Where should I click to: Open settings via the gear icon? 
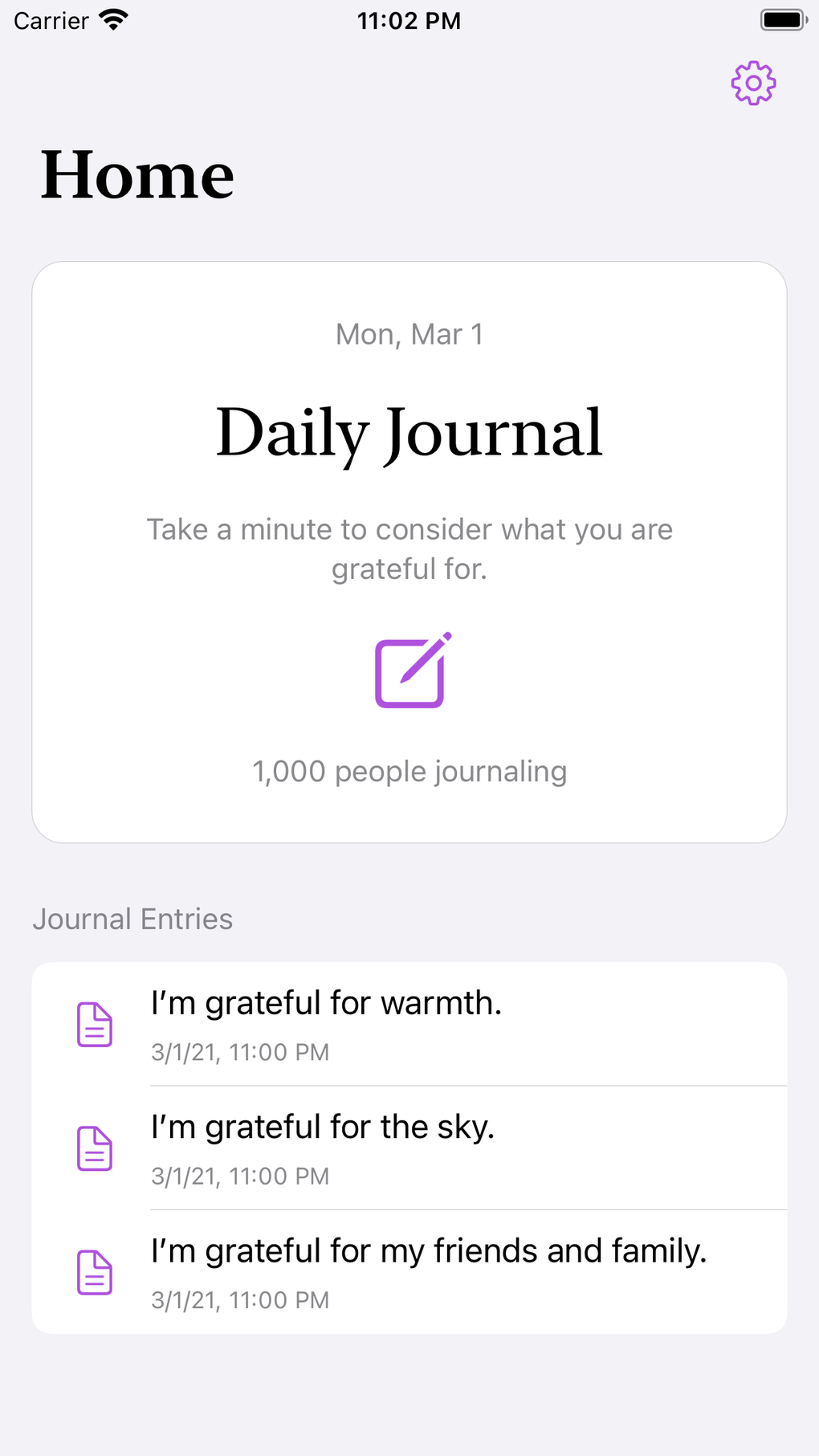[753, 83]
